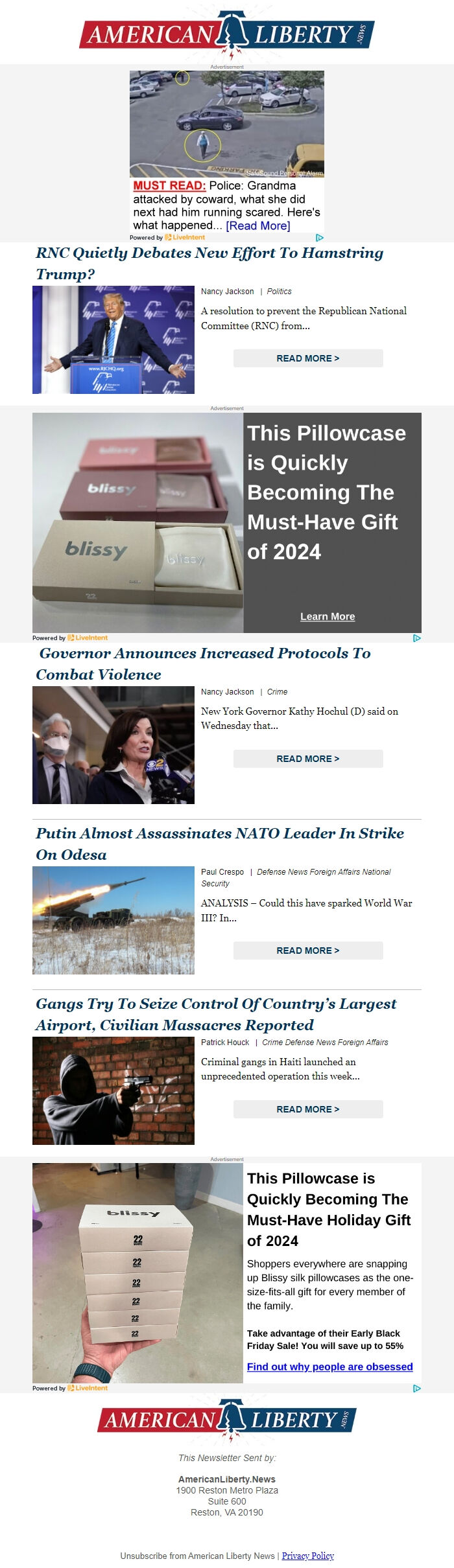Screen dimensions: 454x1568
Task: Tap Read More under RNC resolution article
Action: click(x=308, y=358)
